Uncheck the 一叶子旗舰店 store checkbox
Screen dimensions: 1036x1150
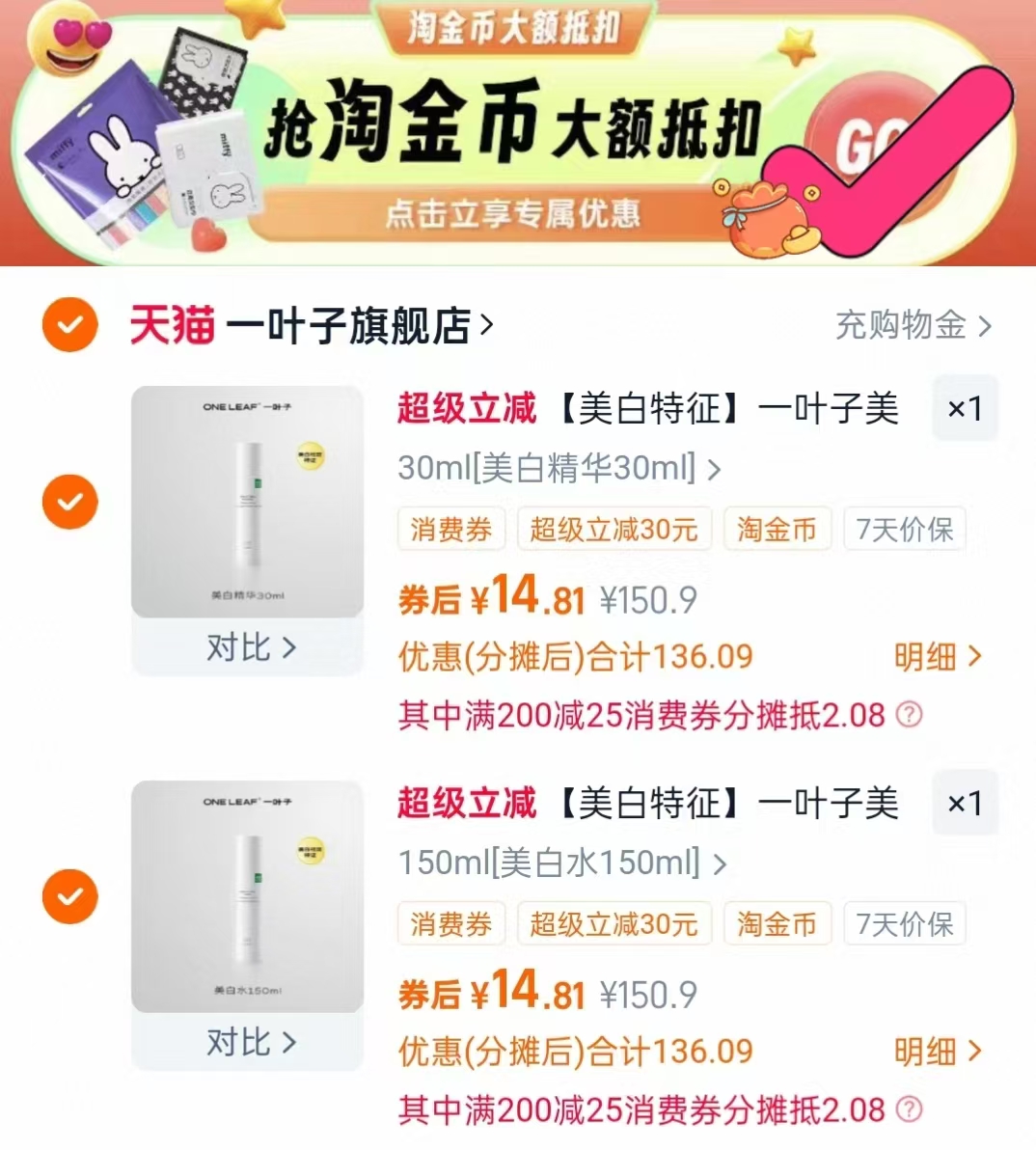[68, 325]
